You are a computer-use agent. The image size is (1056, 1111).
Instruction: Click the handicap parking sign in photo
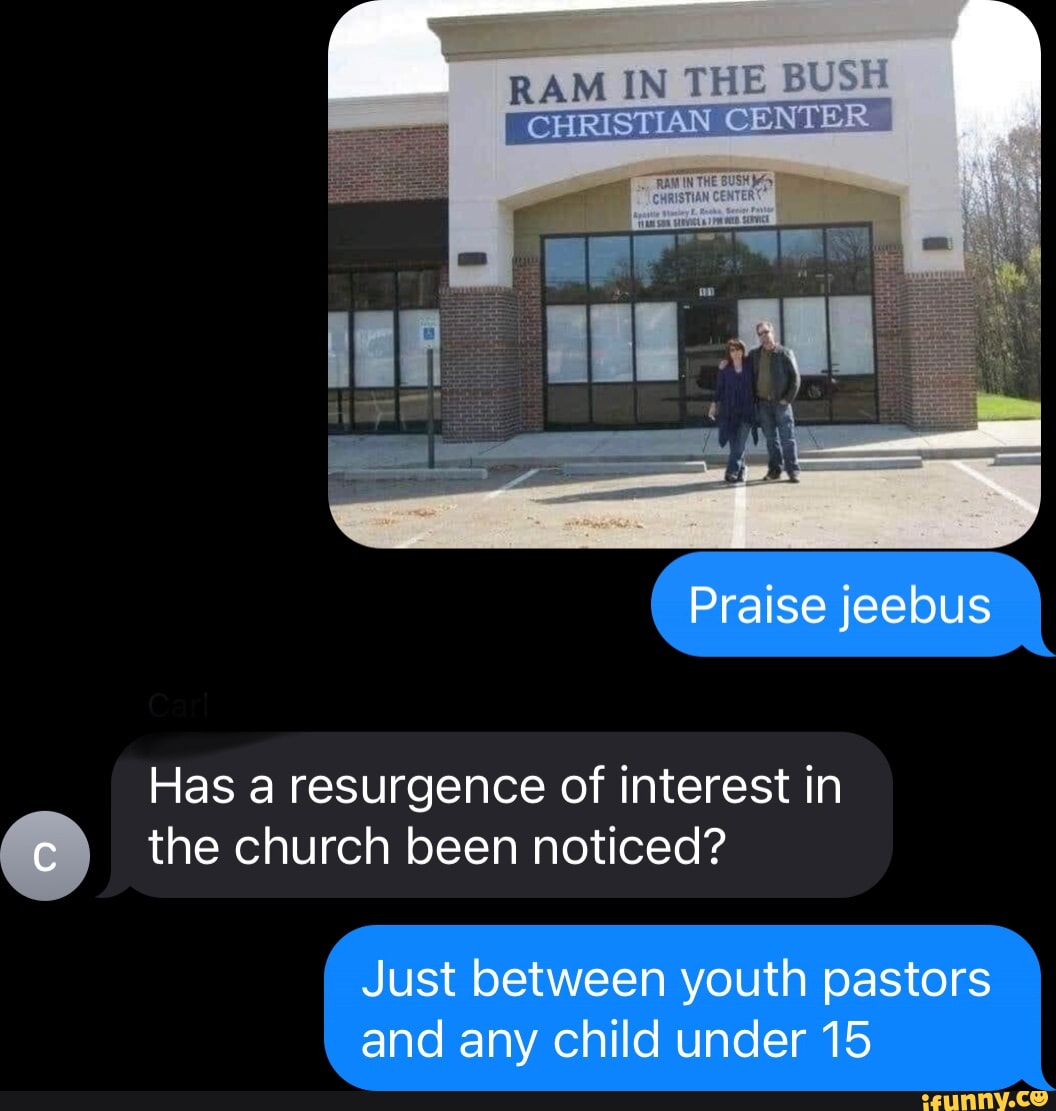(x=428, y=335)
